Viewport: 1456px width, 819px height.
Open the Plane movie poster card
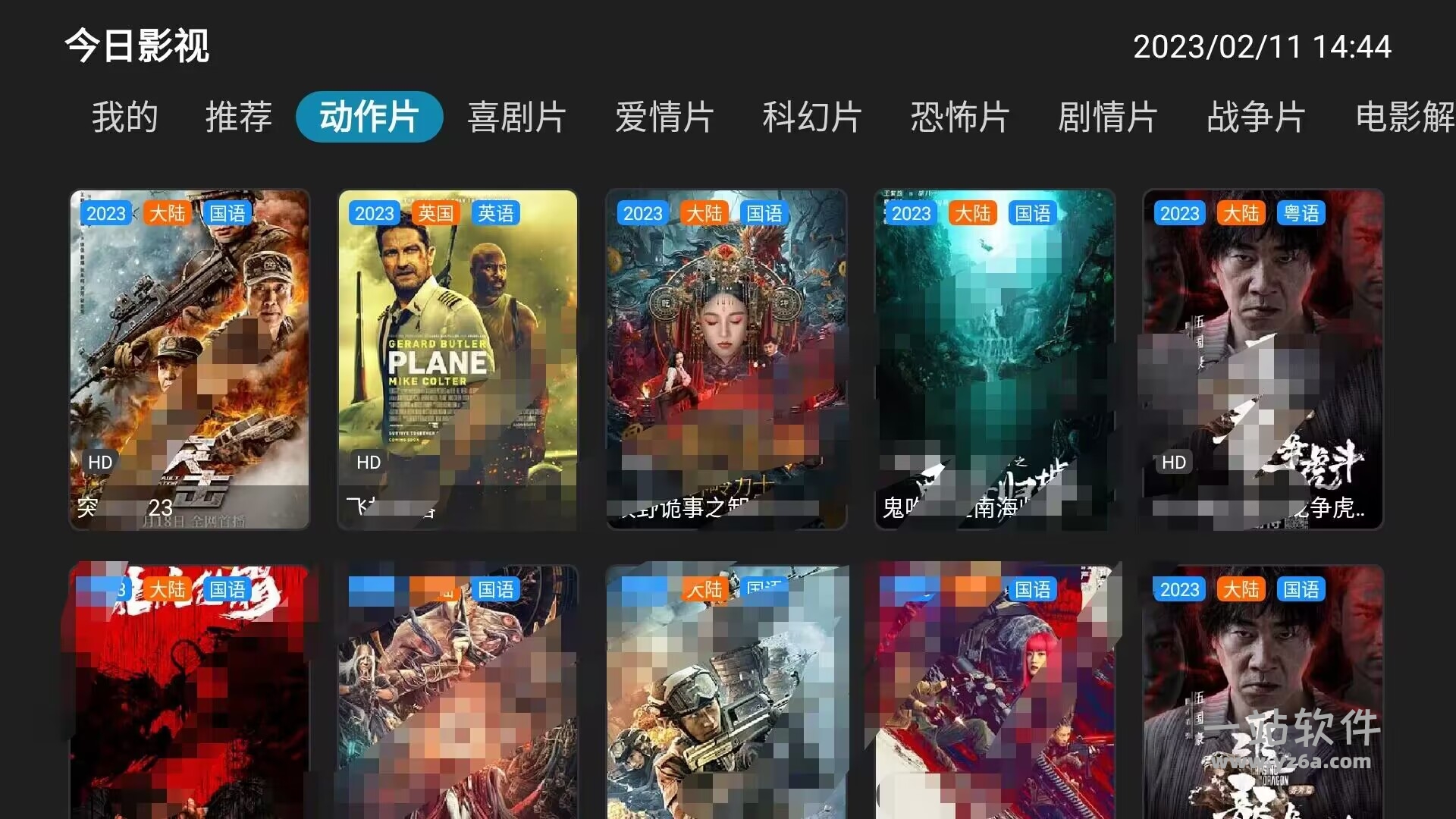(457, 359)
